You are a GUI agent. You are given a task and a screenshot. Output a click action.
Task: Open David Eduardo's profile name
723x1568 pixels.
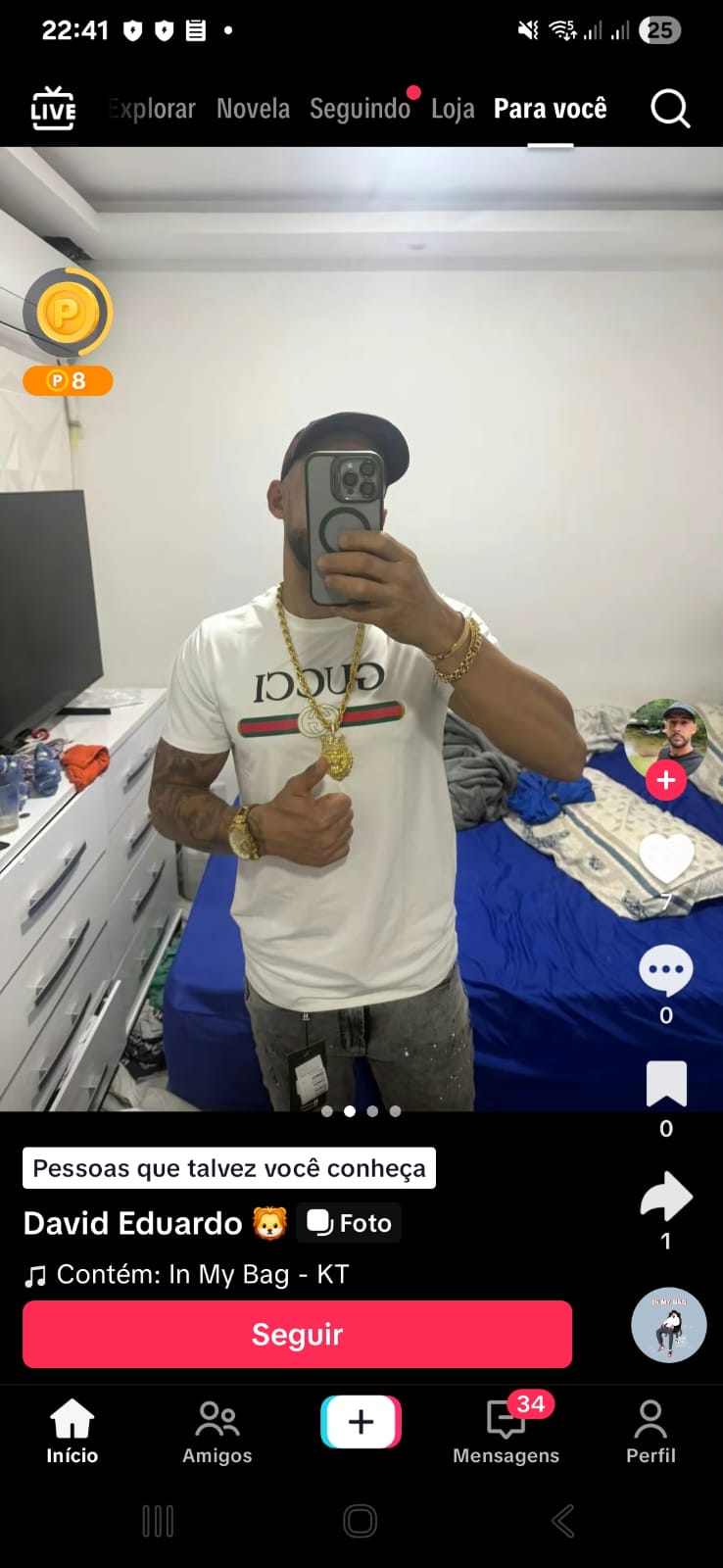pyautogui.click(x=132, y=1223)
